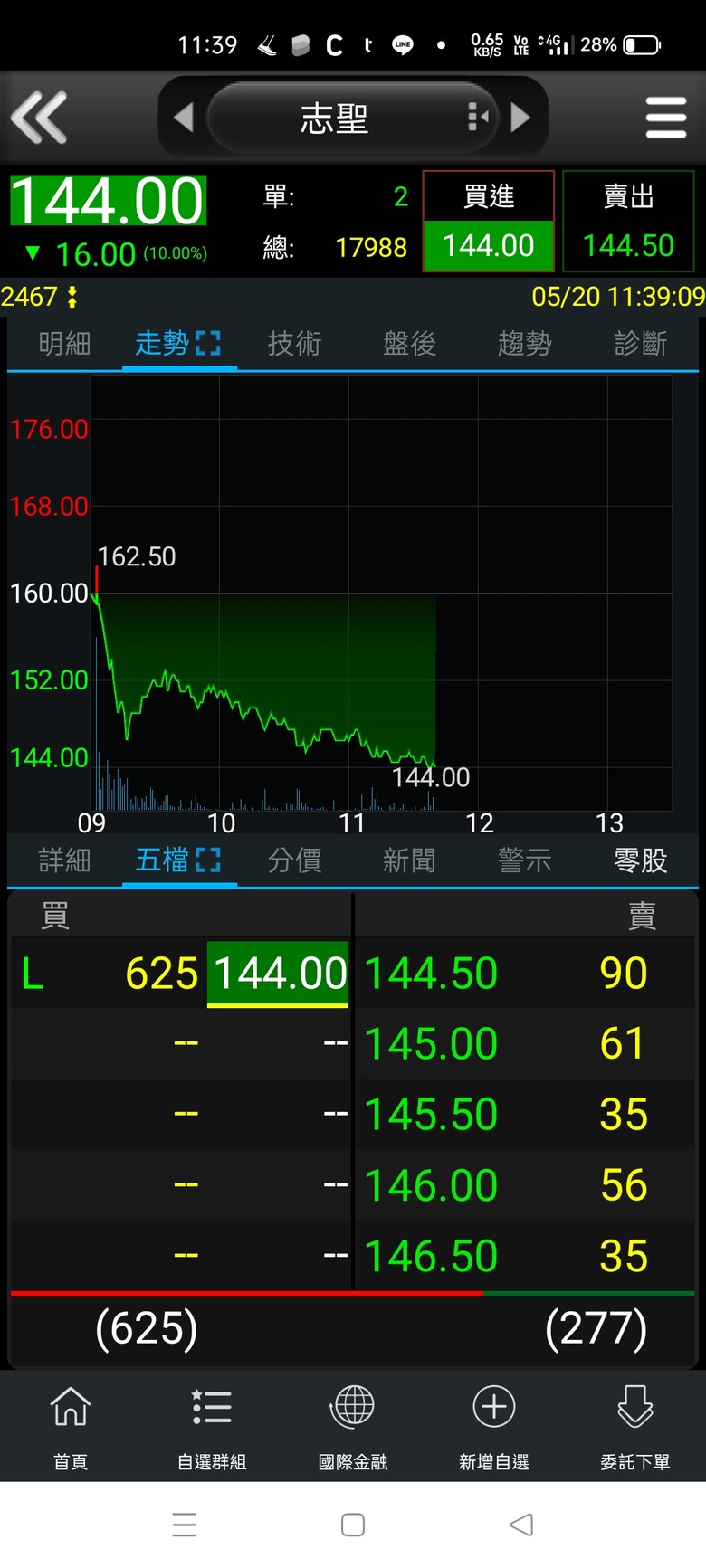Switch to the 零股 tab
Screen dimensions: 706x1568
[640, 860]
